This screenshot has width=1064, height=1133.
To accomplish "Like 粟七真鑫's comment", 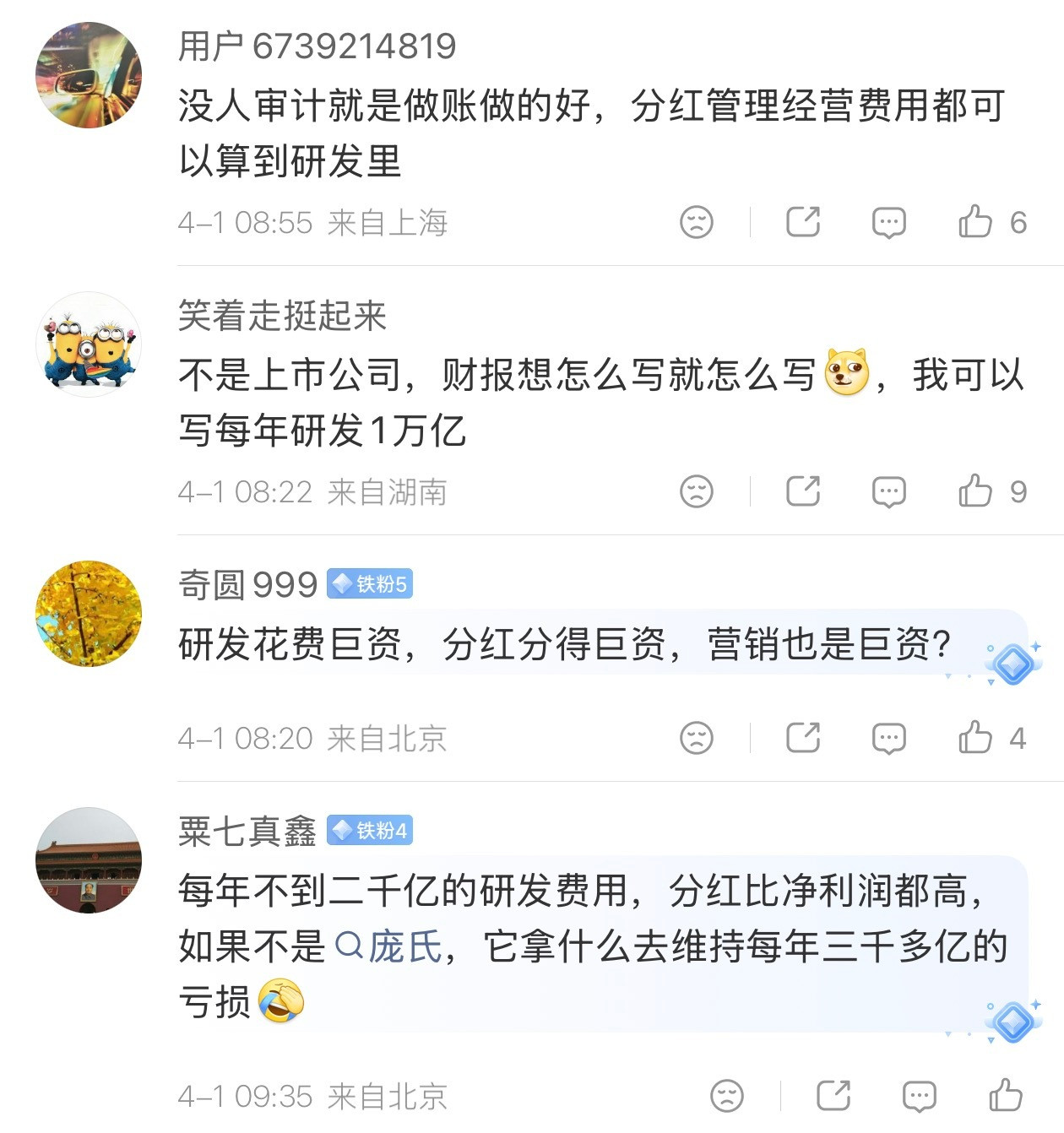I will (1006, 1095).
